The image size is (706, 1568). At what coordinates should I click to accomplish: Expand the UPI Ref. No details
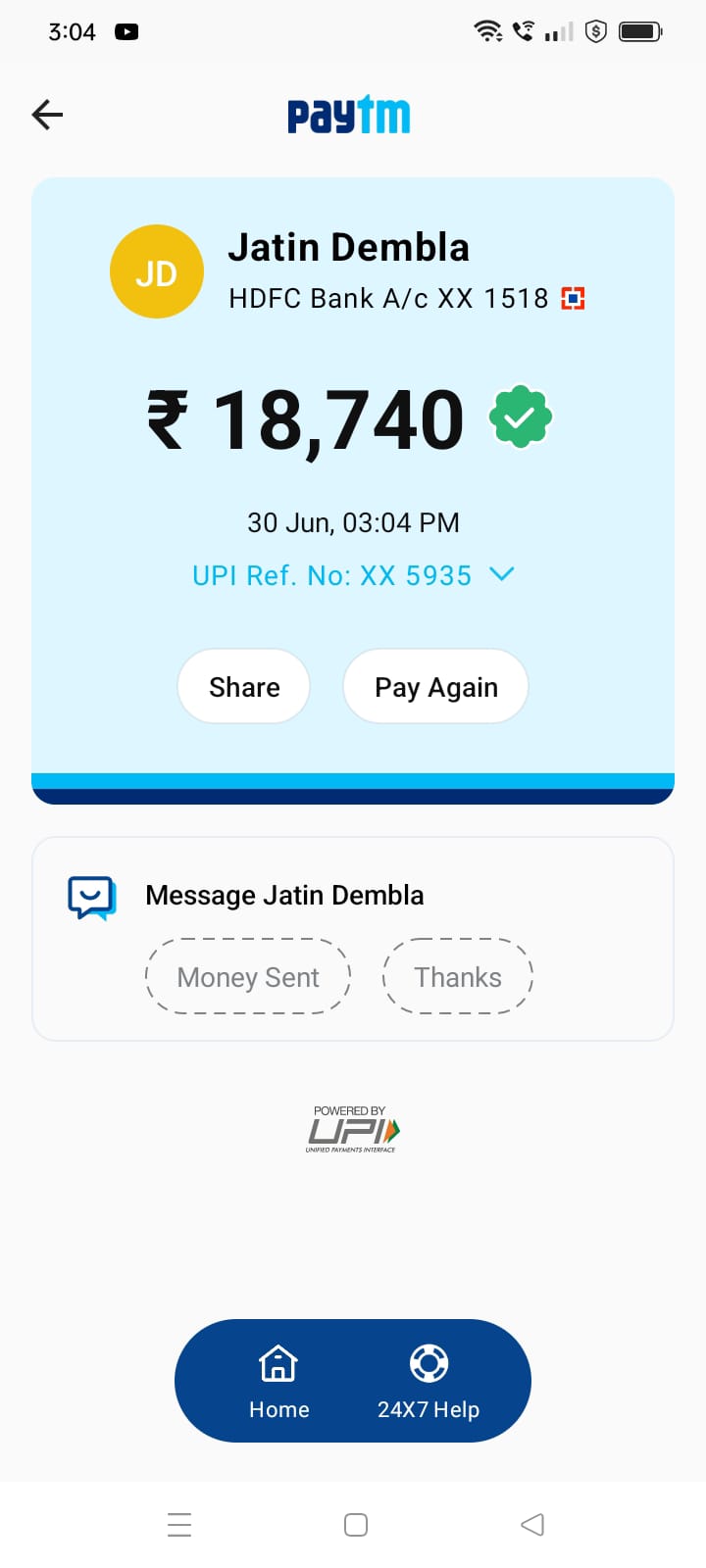pyautogui.click(x=501, y=574)
